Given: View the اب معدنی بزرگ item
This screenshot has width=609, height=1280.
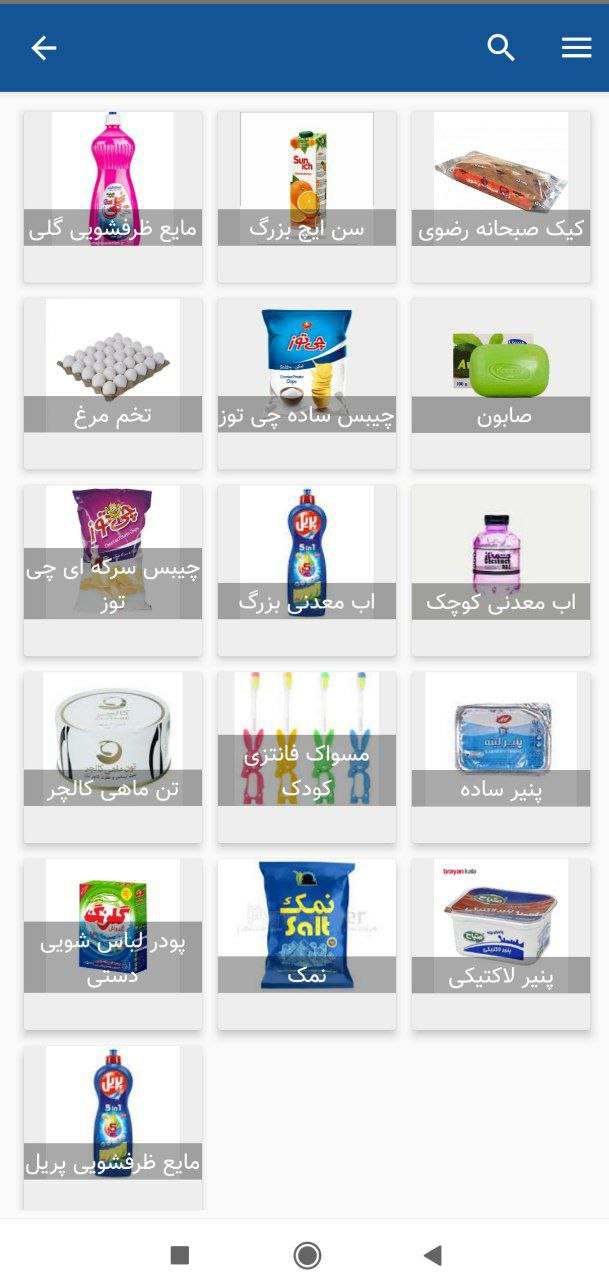Looking at the screenshot, I should point(306,569).
